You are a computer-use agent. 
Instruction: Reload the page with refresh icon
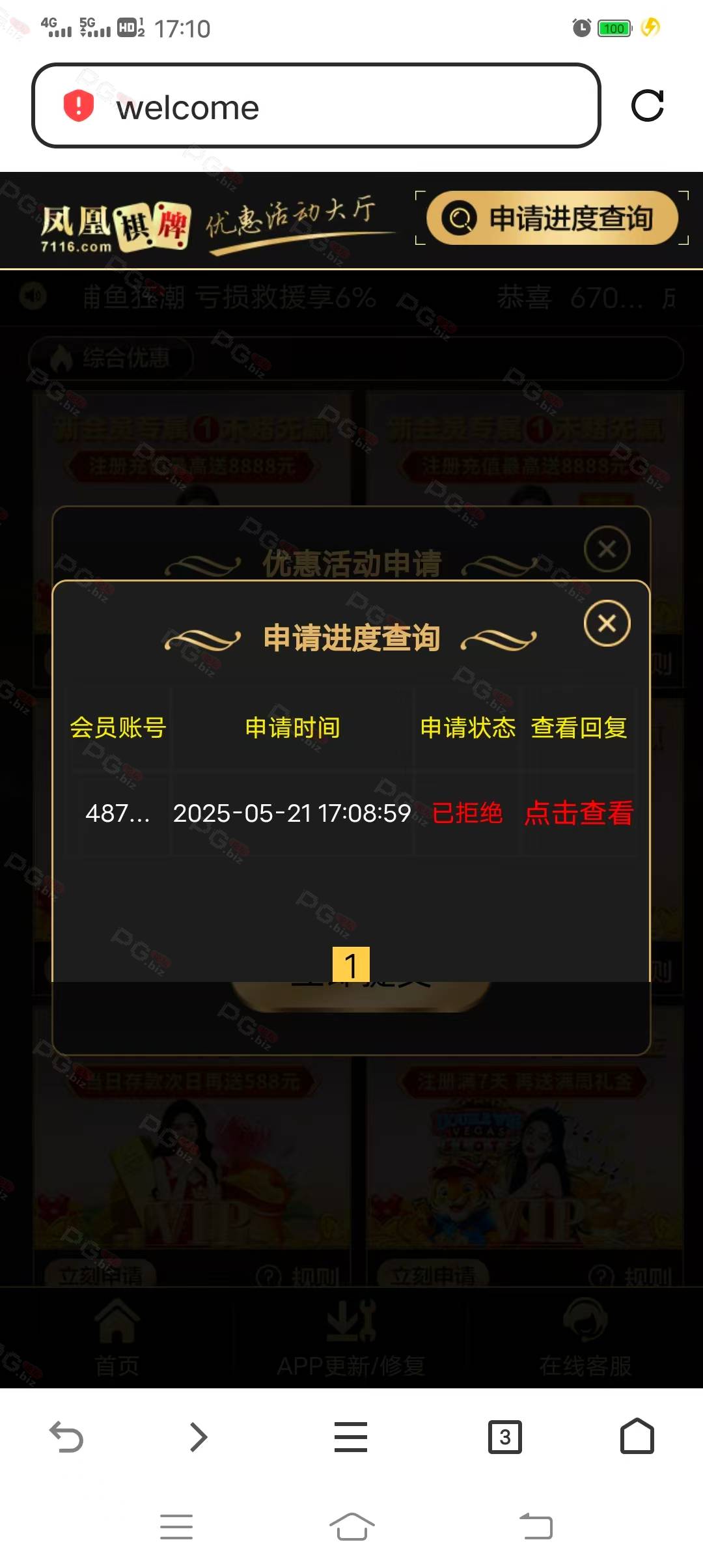click(x=647, y=105)
